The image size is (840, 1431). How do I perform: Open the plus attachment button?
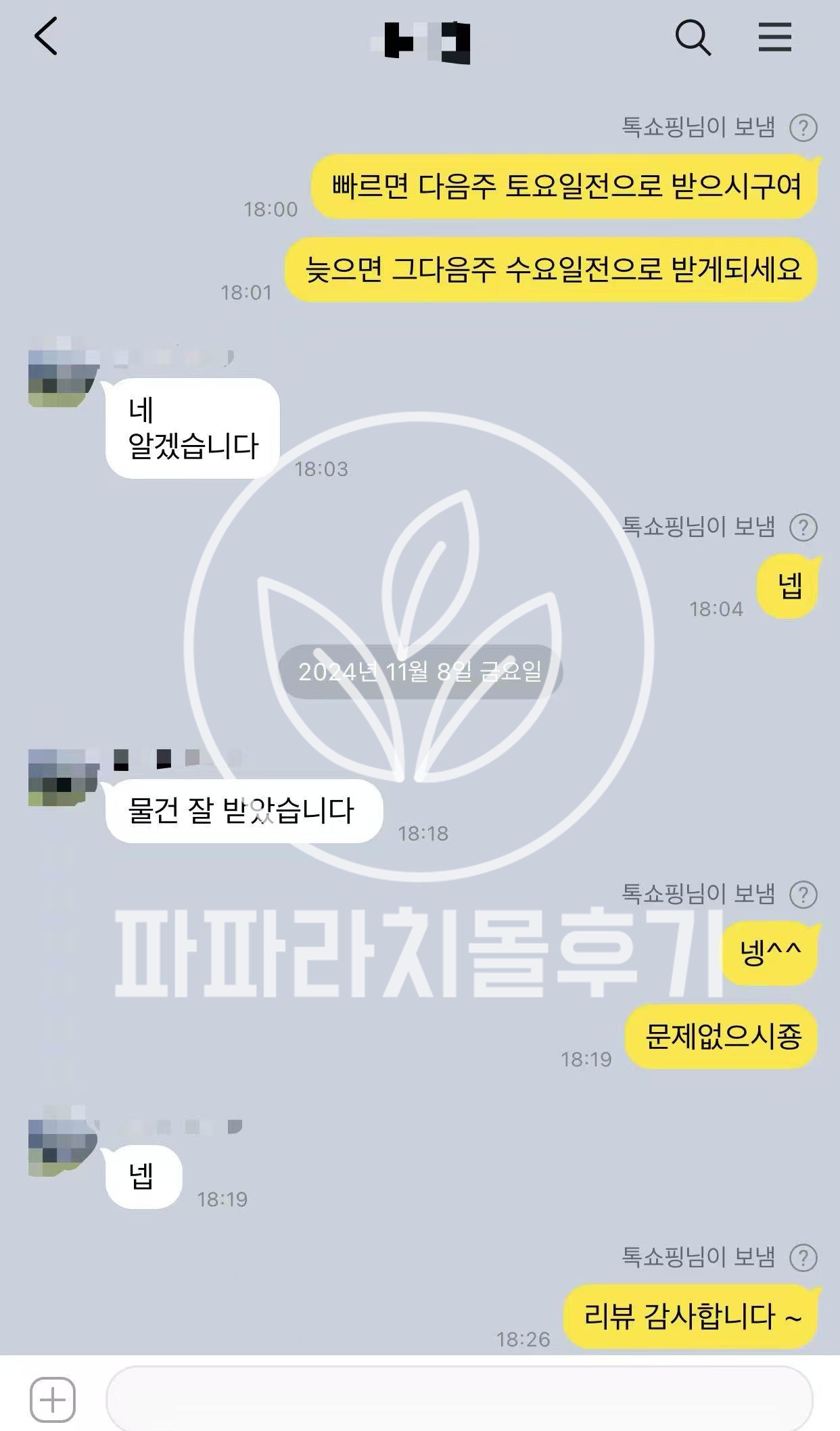(x=53, y=1399)
